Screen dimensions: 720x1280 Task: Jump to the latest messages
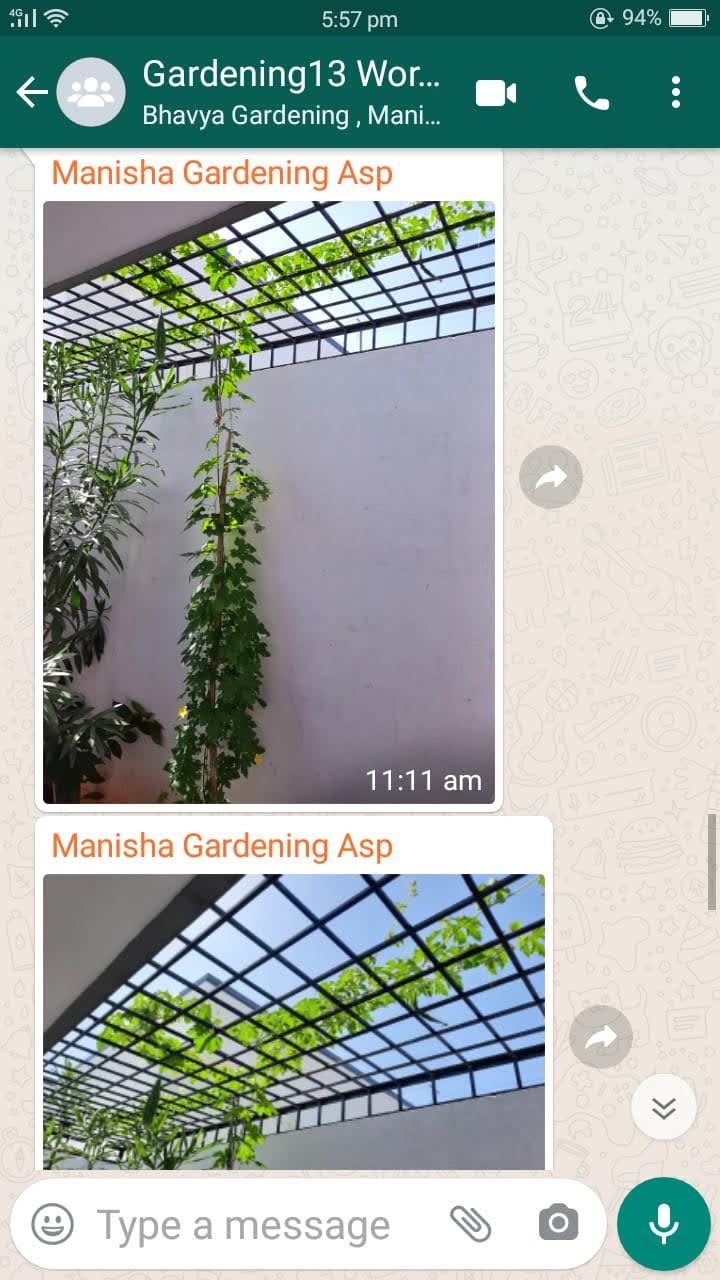(664, 1107)
